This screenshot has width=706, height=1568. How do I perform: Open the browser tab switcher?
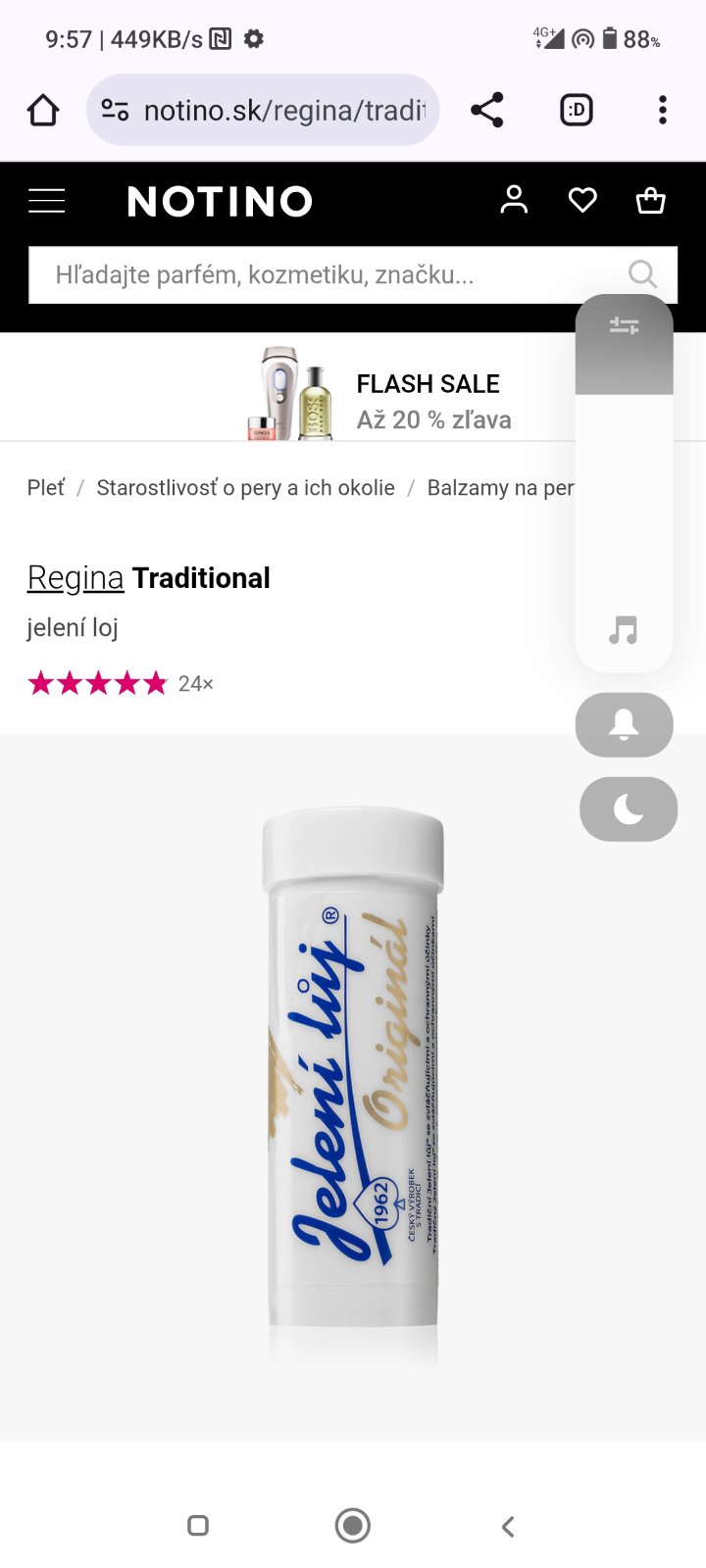click(577, 111)
